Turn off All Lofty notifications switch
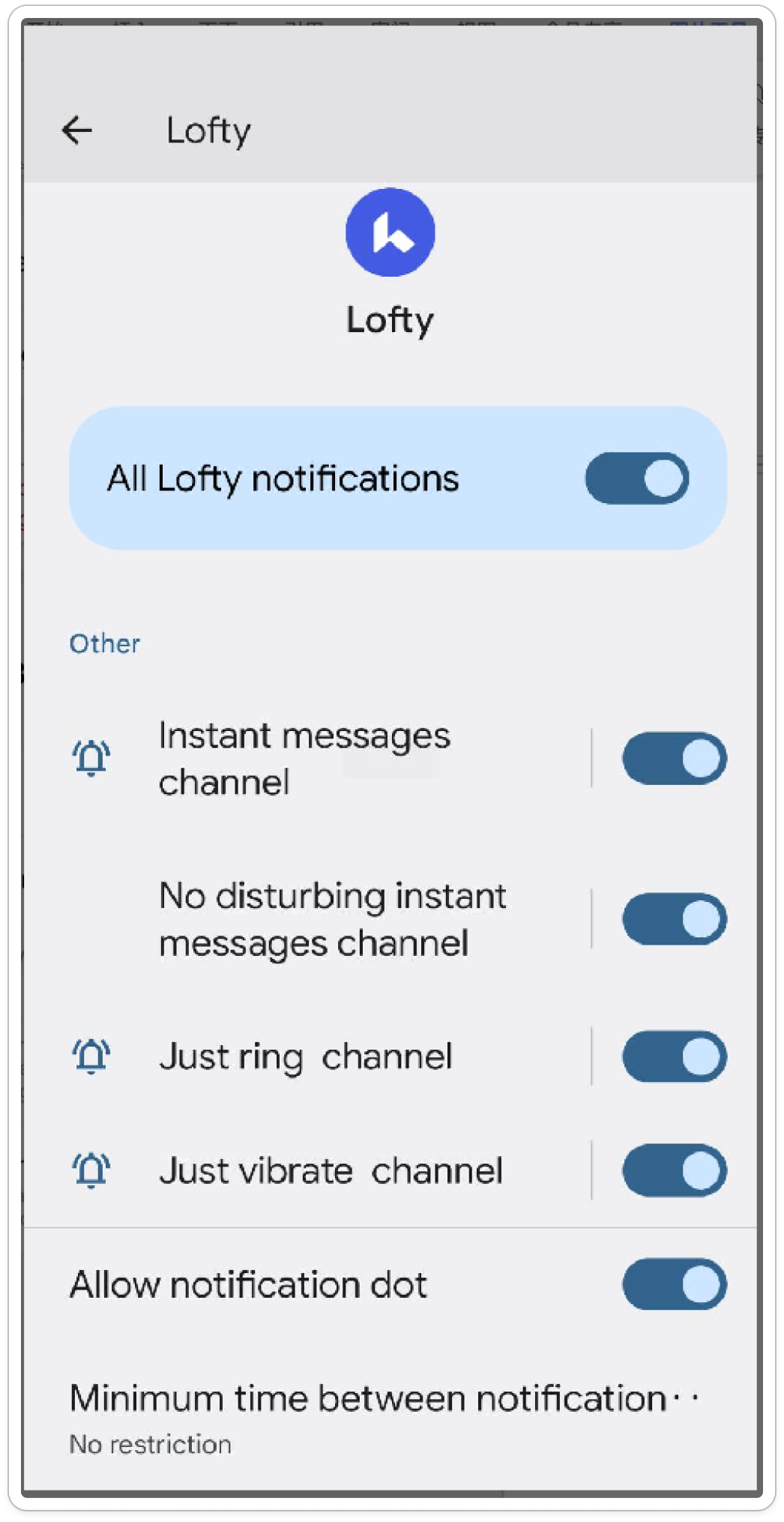Viewport: 784px width, 1522px height. [637, 478]
